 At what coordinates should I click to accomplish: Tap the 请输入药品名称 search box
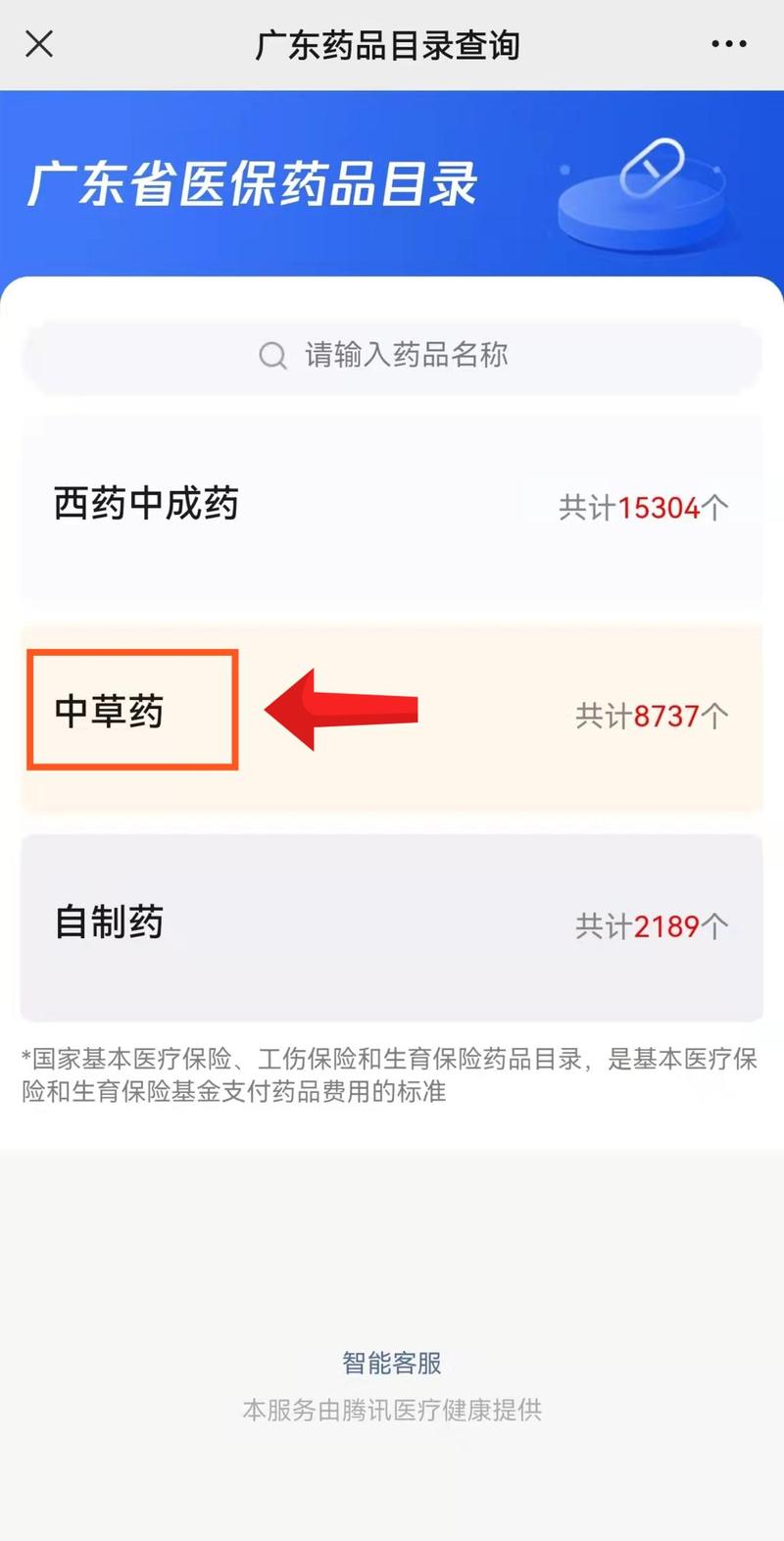coord(392,355)
